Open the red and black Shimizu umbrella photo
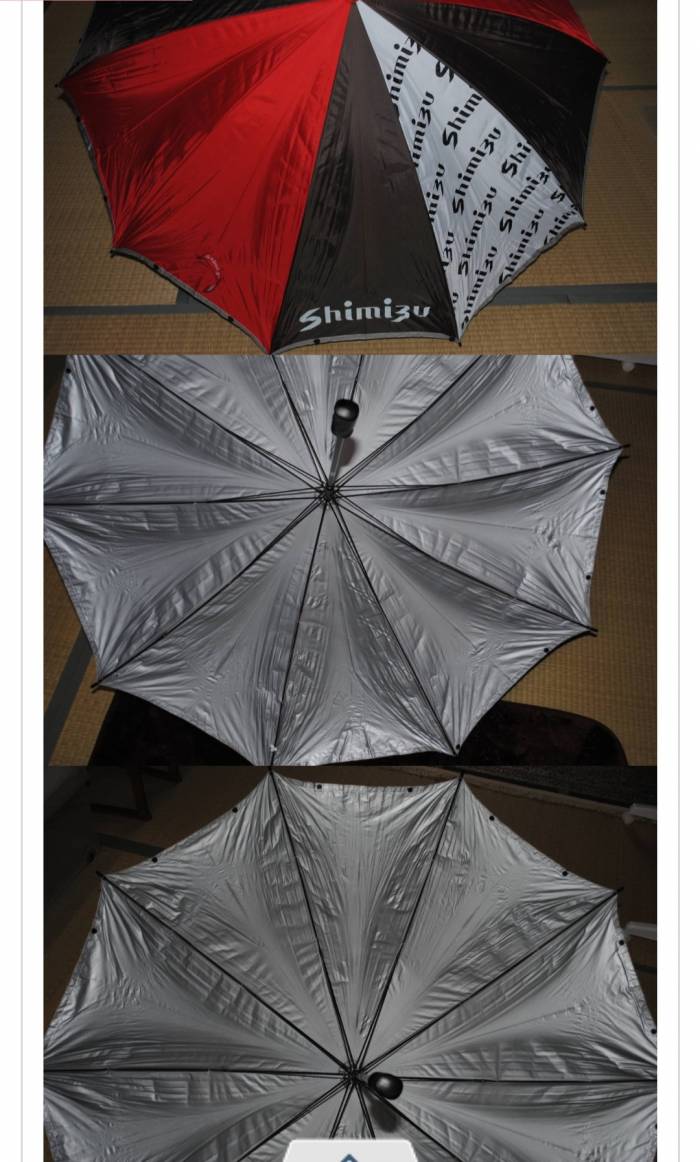The height and width of the screenshot is (1162, 700). click(x=350, y=176)
